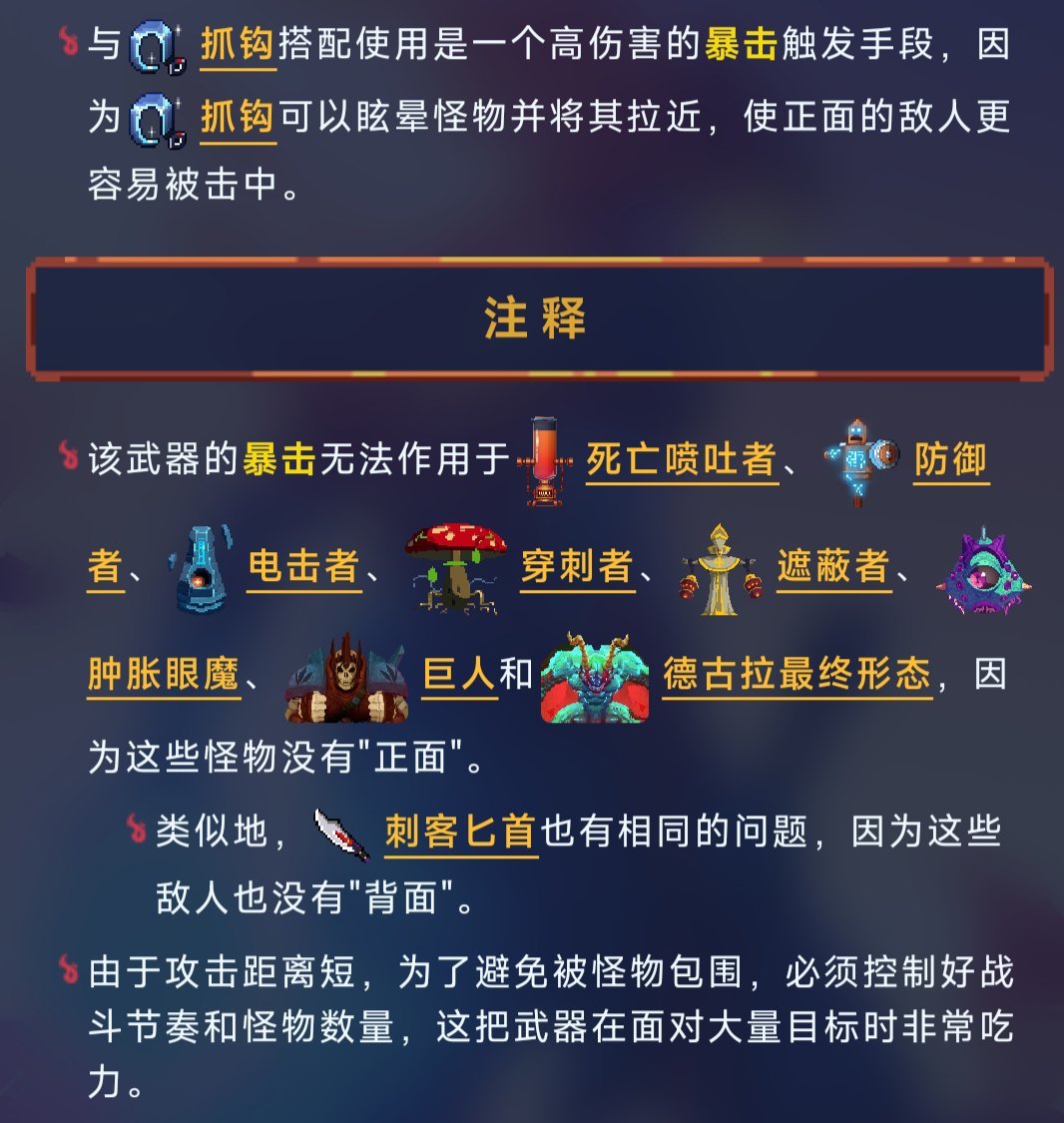Open the 死亡喷吐者 monster link
Viewport: 1064px width, 1123px height.
[681, 461]
